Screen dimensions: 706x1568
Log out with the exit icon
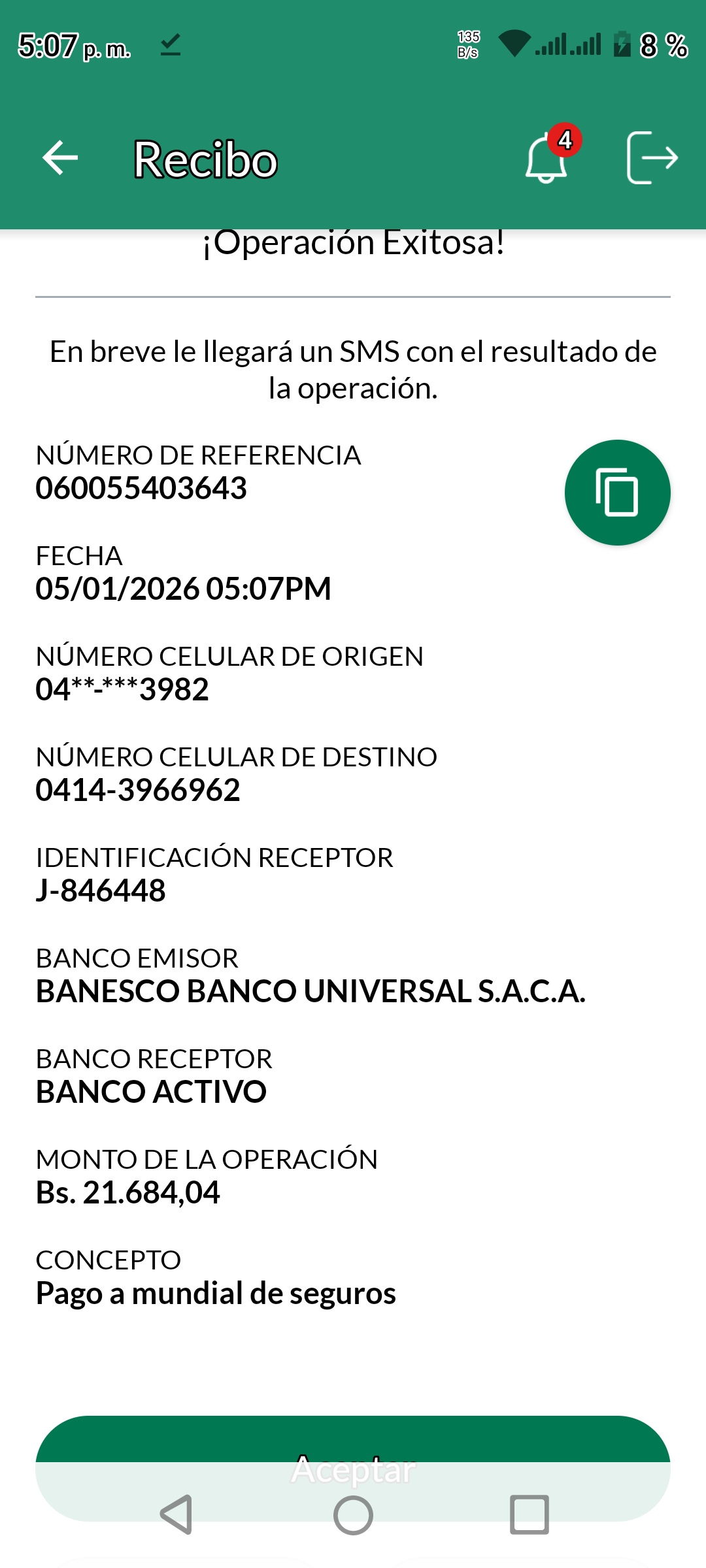652,158
